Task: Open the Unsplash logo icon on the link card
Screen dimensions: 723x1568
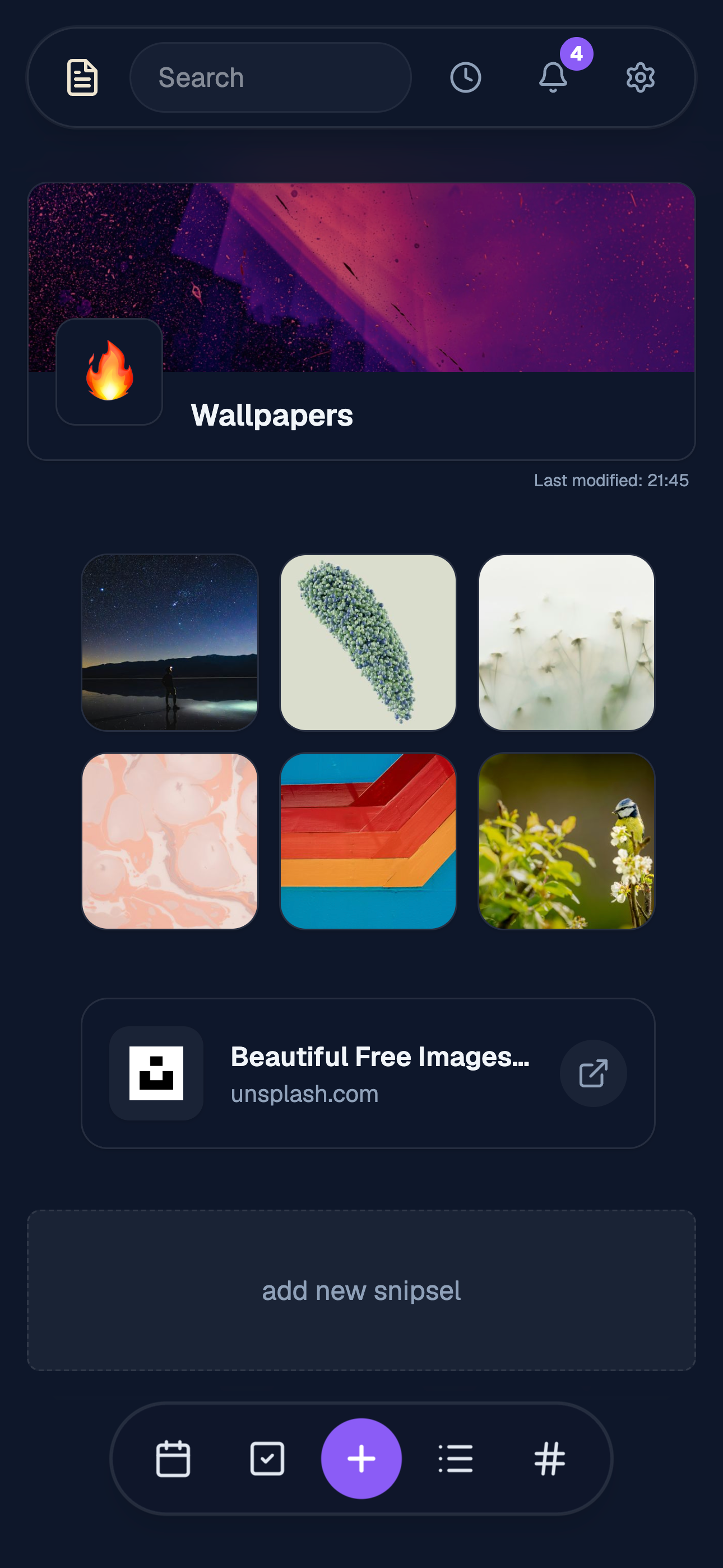Action: pyautogui.click(x=156, y=1073)
